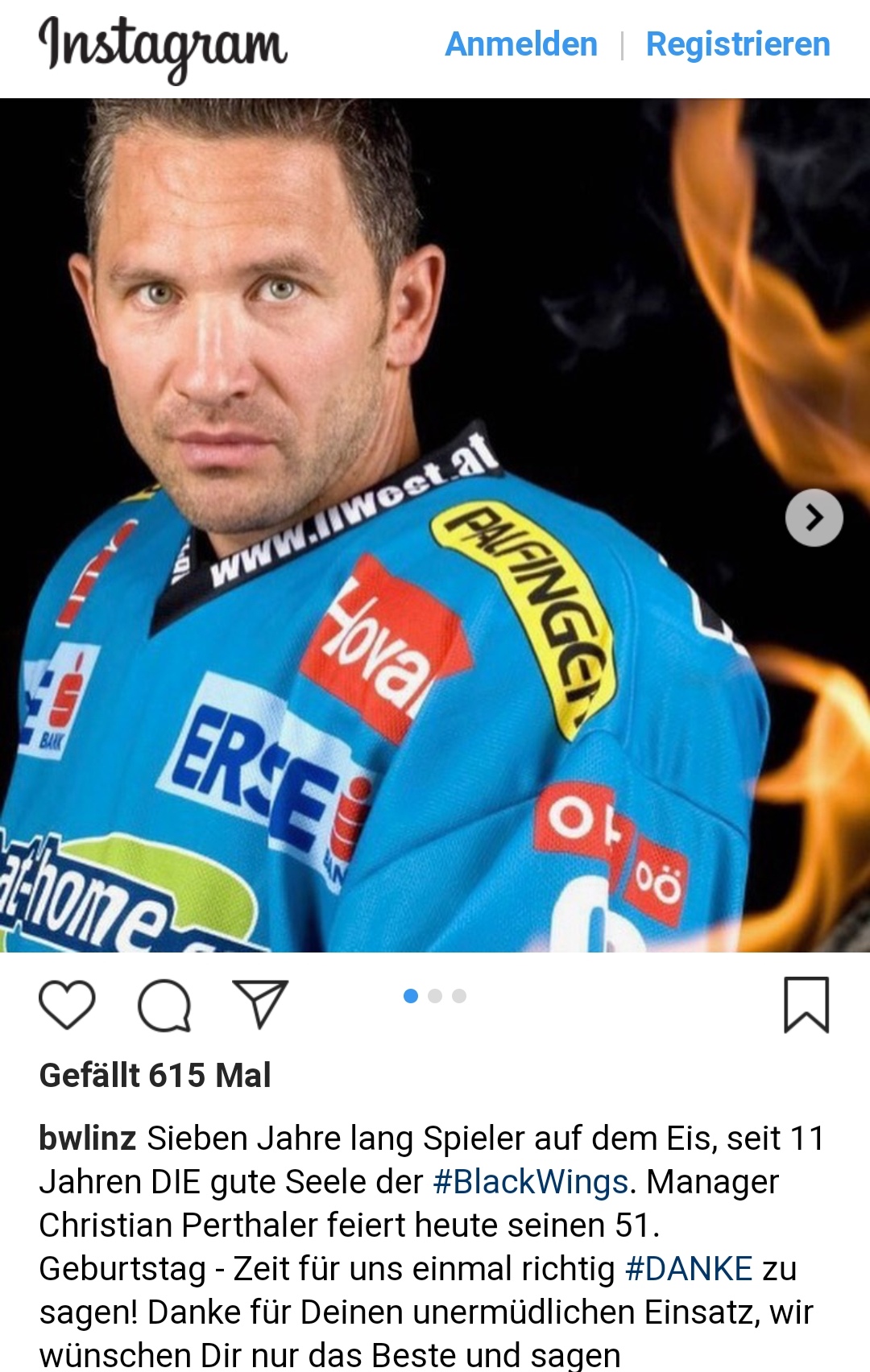The width and height of the screenshot is (870, 1372).
Task: Go to next photo in carousel
Action: coord(814,518)
